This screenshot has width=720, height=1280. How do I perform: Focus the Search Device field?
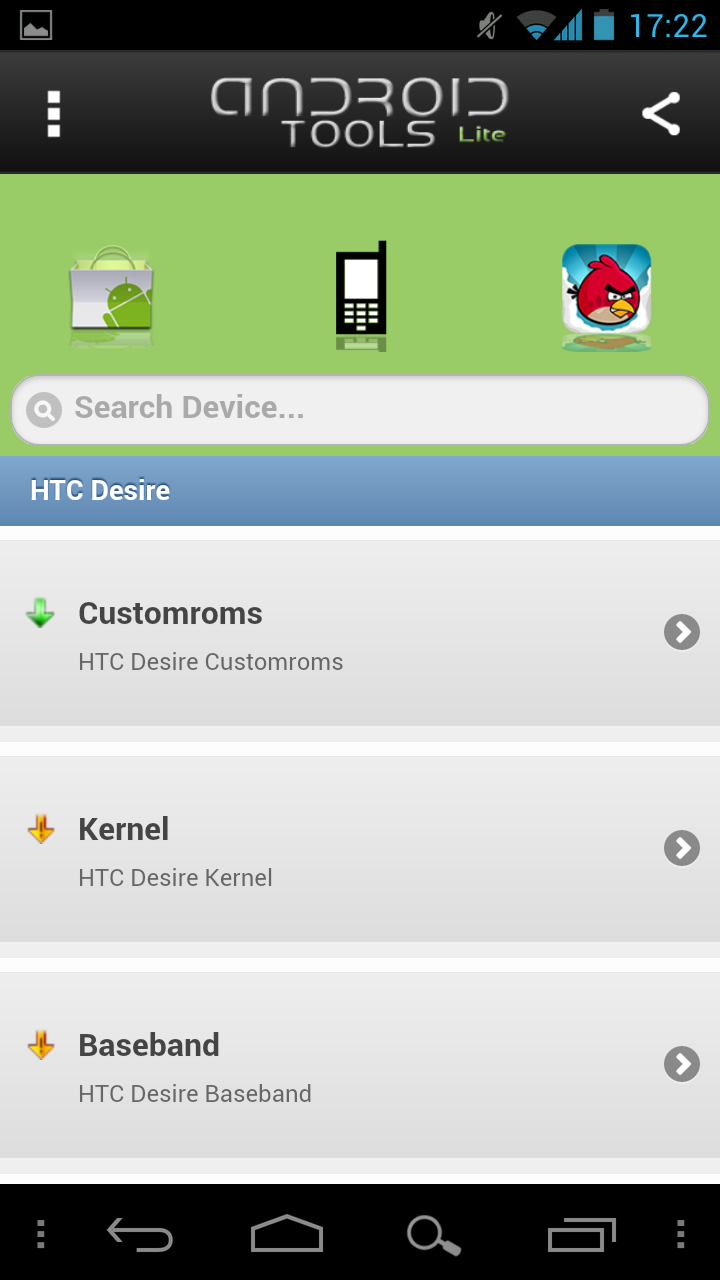(x=360, y=410)
